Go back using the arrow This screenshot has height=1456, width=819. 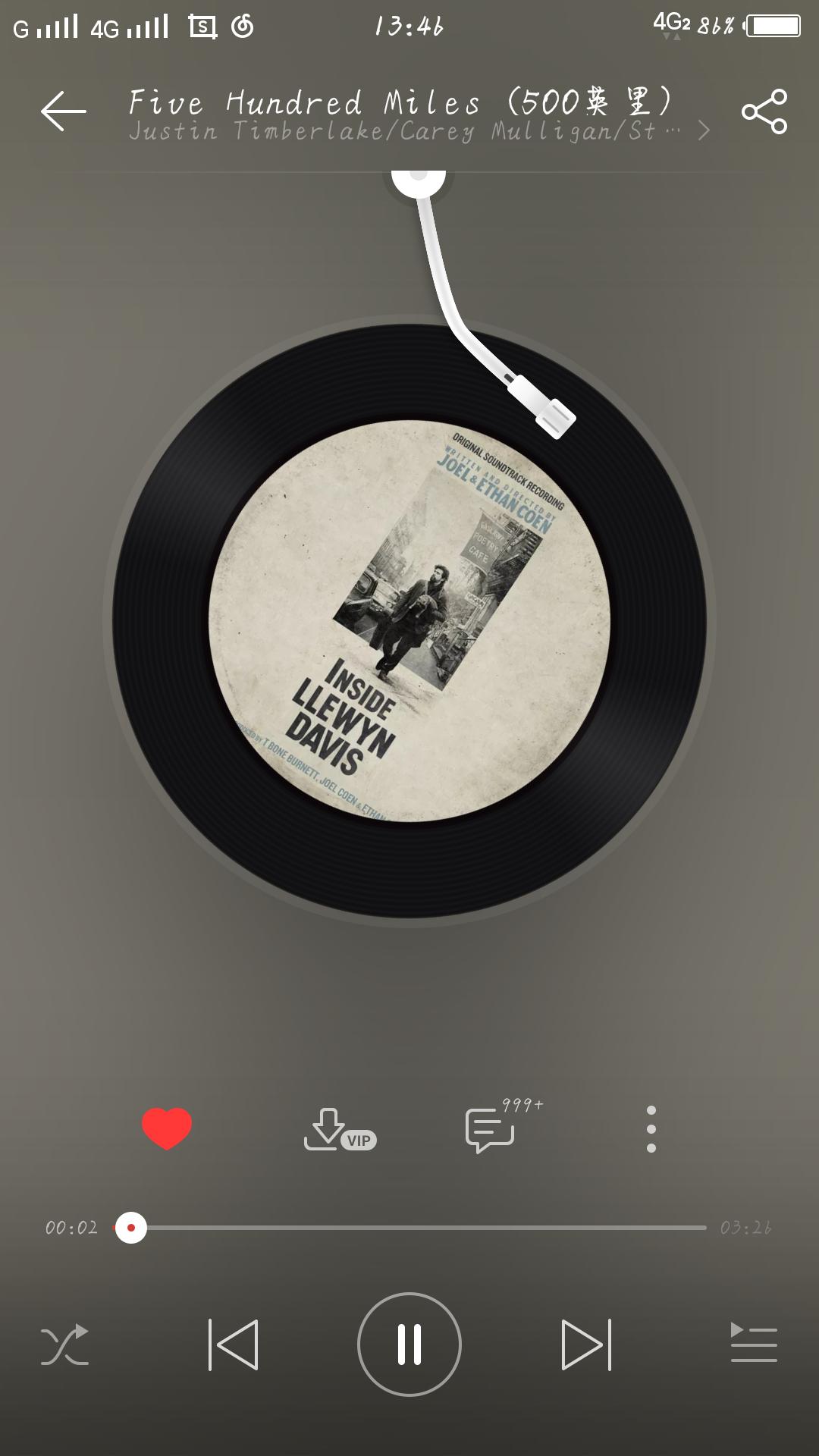click(64, 111)
